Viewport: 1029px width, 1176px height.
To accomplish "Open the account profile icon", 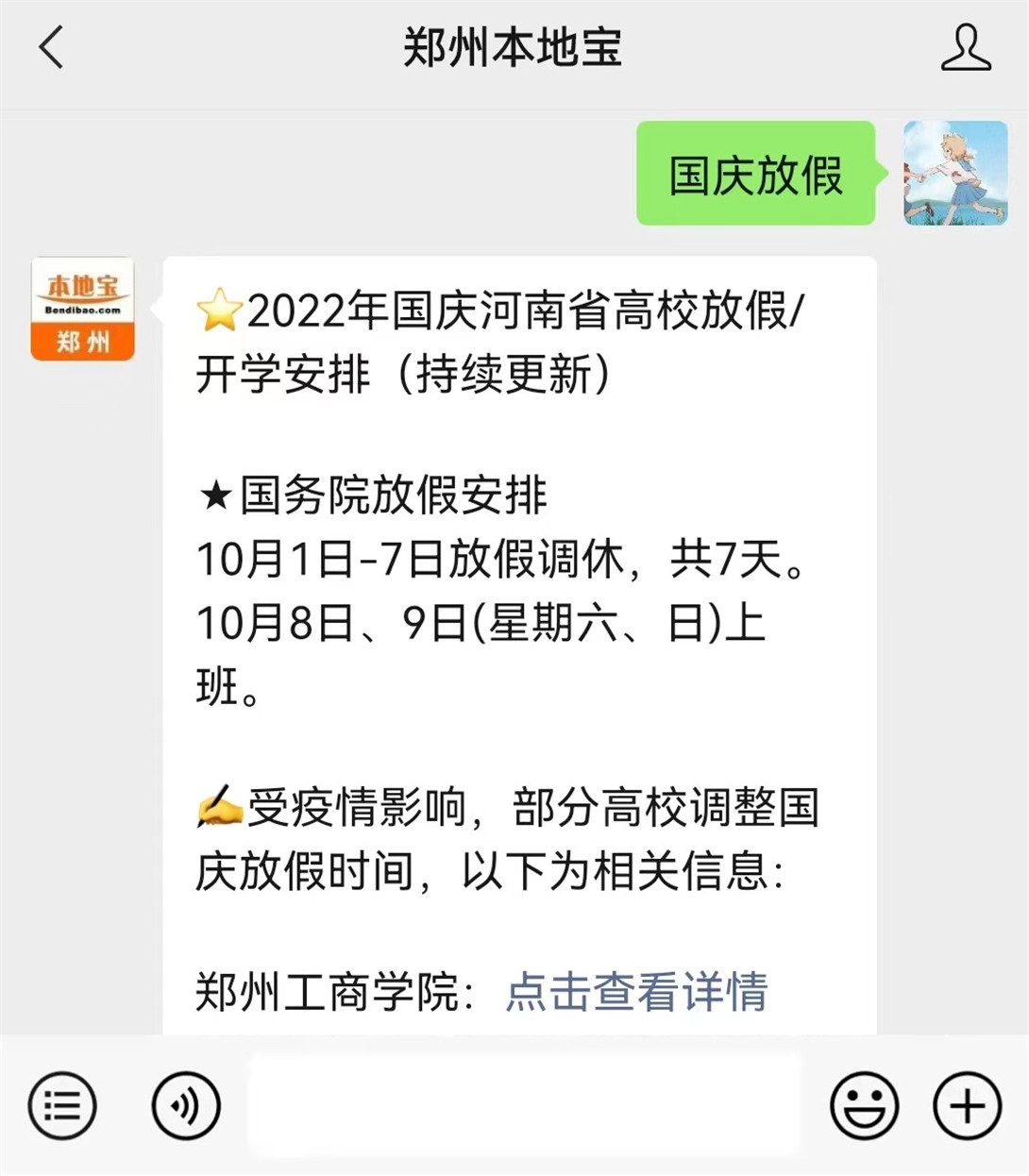I will coord(966,47).
